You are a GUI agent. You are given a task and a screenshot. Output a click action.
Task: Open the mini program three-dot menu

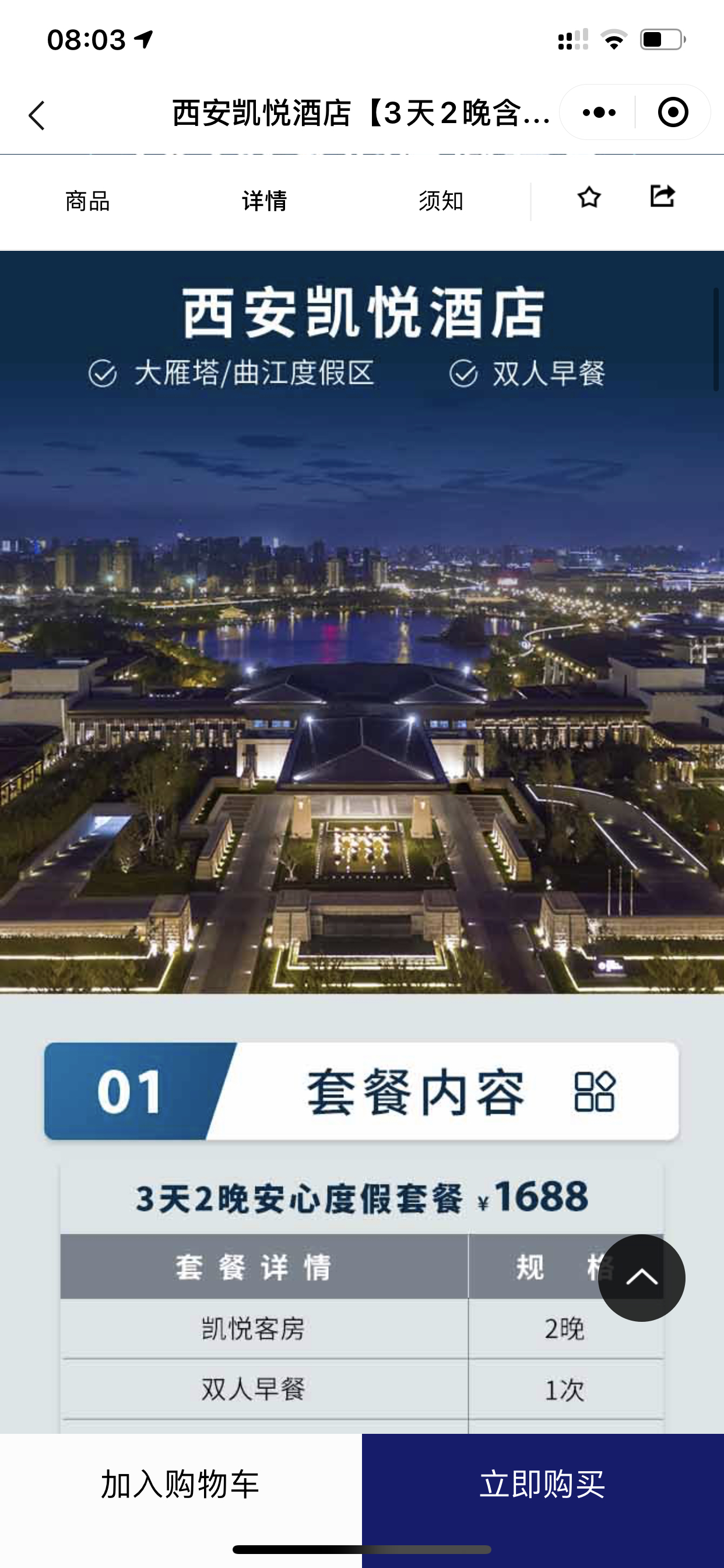pos(599,113)
